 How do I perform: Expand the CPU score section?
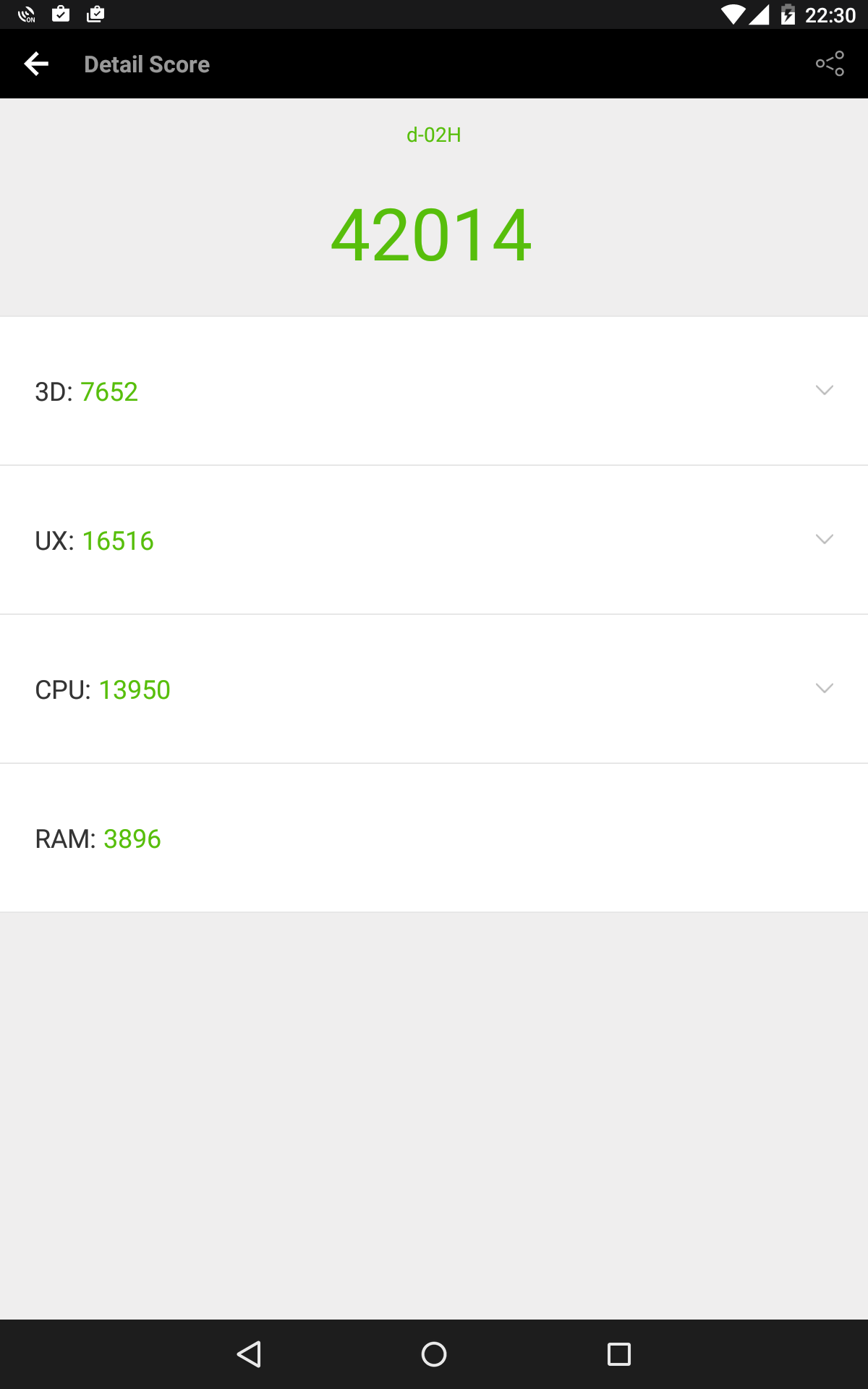pos(824,689)
